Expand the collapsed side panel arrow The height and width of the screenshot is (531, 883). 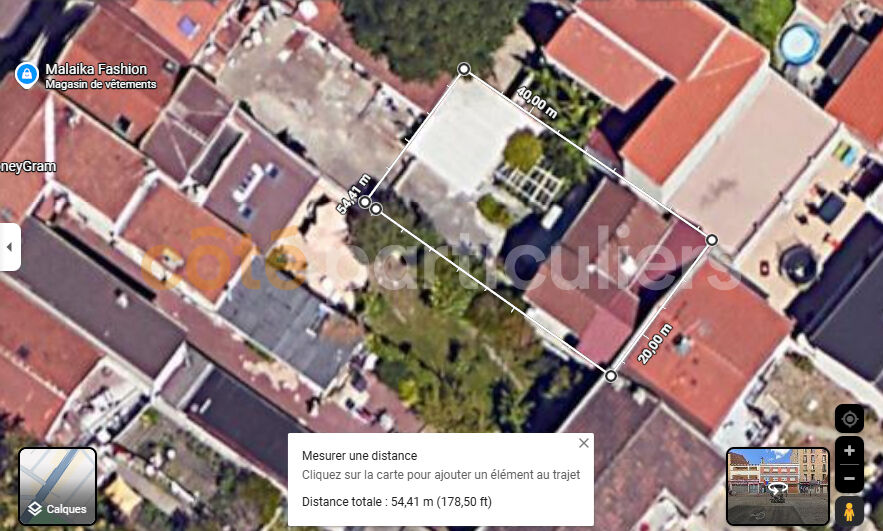click(9, 247)
